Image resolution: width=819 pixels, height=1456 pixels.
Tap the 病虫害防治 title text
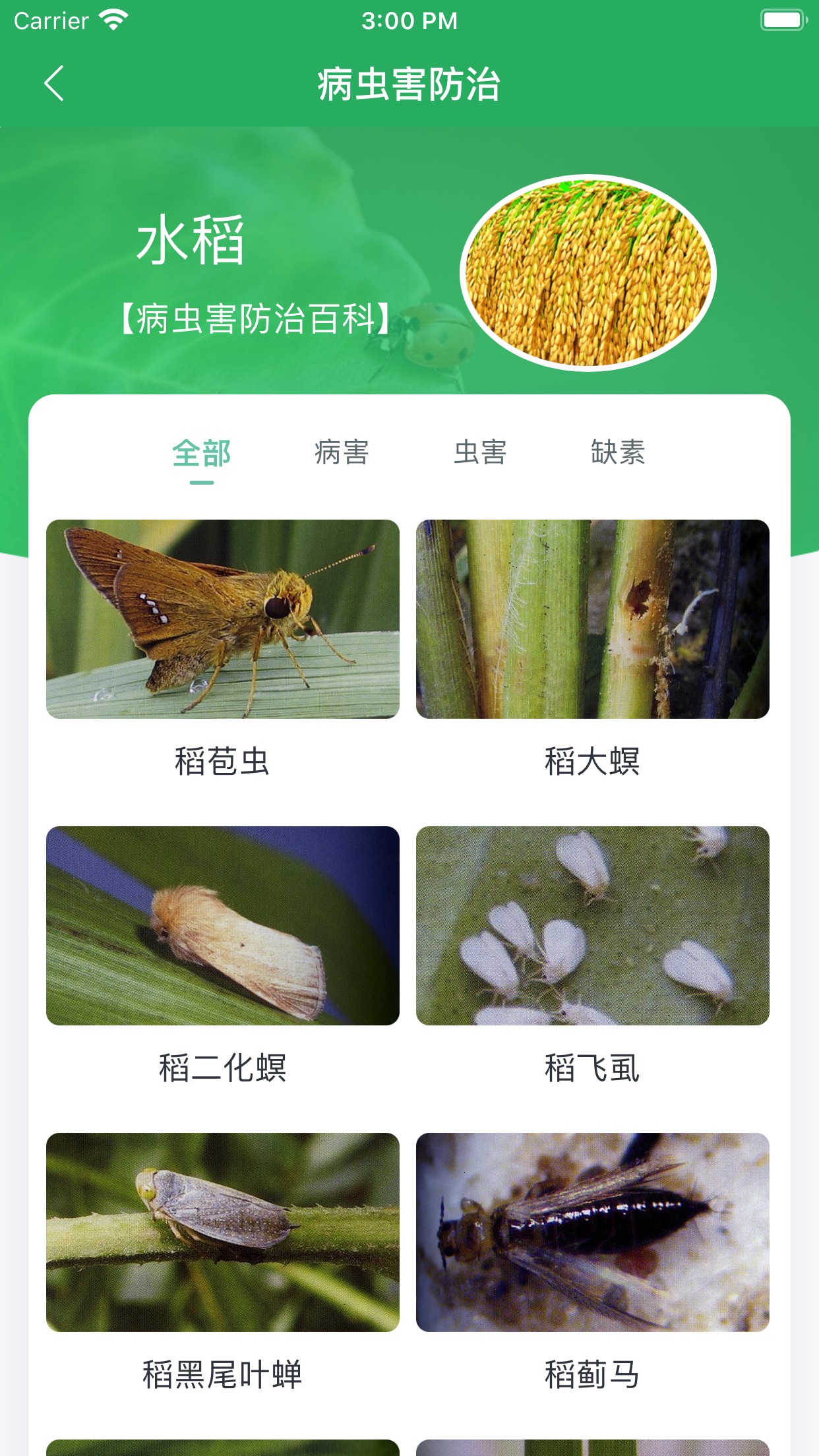tap(409, 83)
